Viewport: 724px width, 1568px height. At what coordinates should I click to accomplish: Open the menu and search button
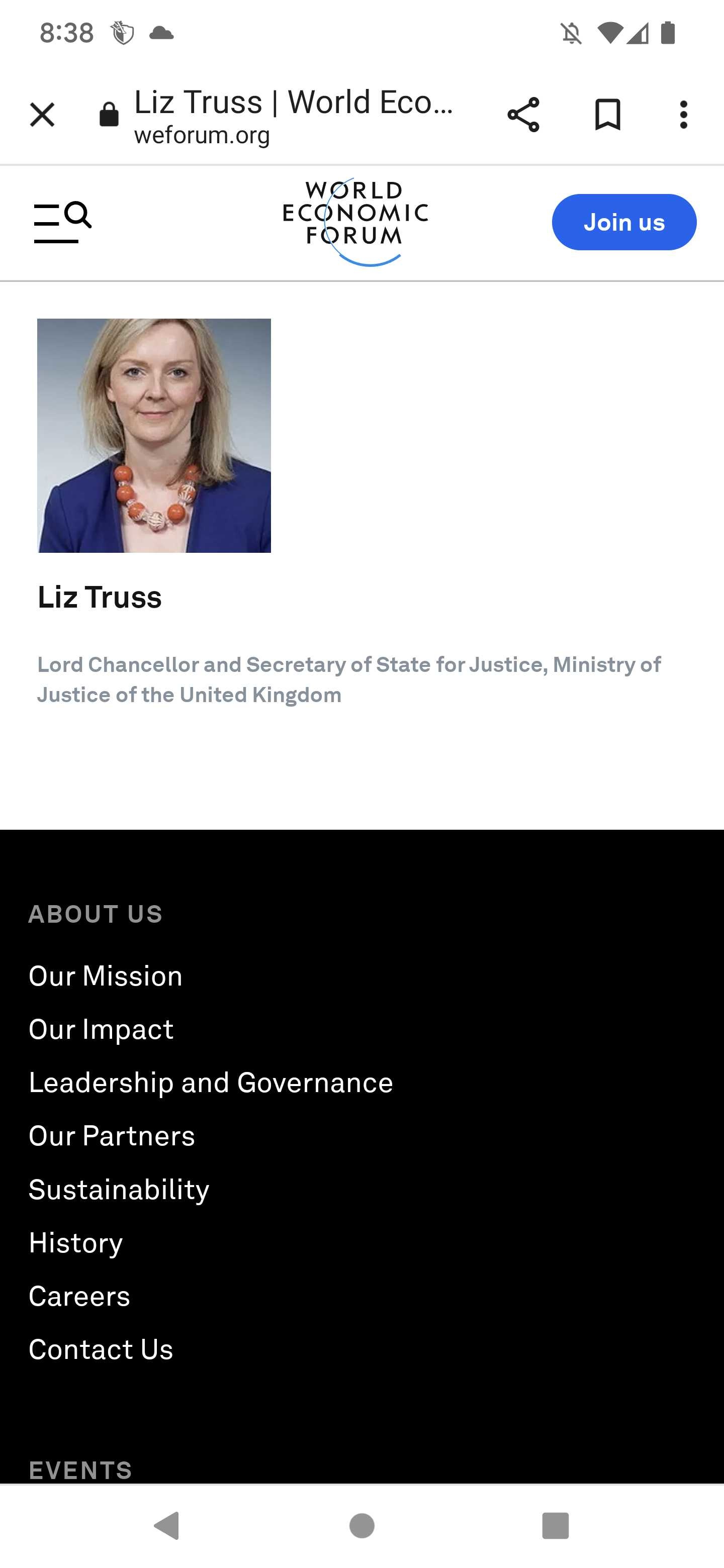pos(63,222)
